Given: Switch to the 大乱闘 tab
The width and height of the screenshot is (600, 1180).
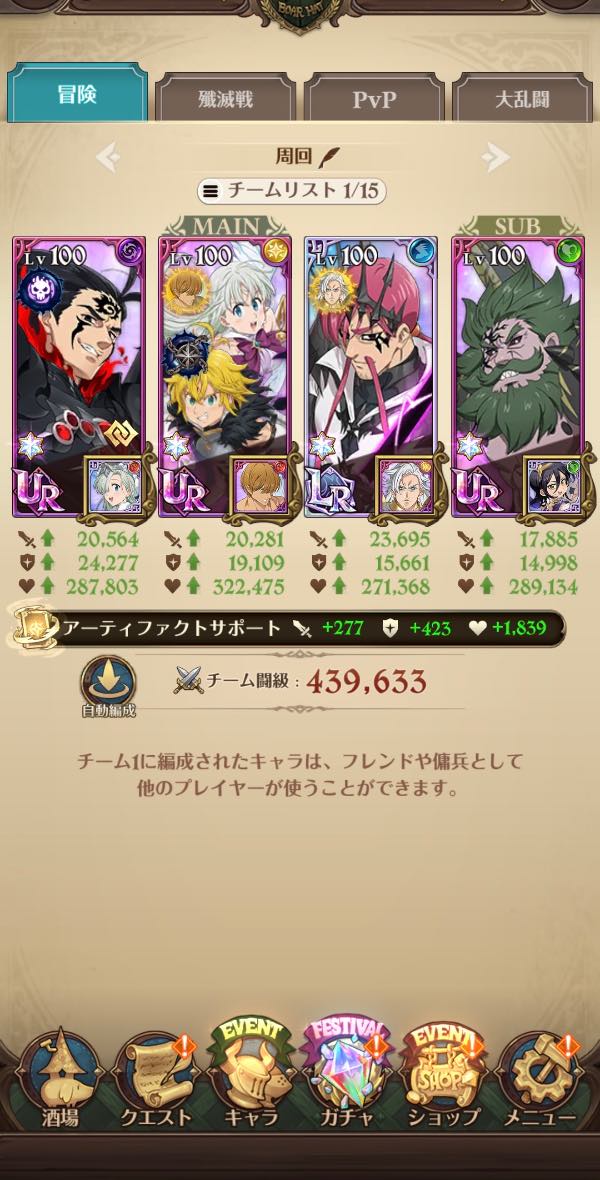Looking at the screenshot, I should (522, 100).
